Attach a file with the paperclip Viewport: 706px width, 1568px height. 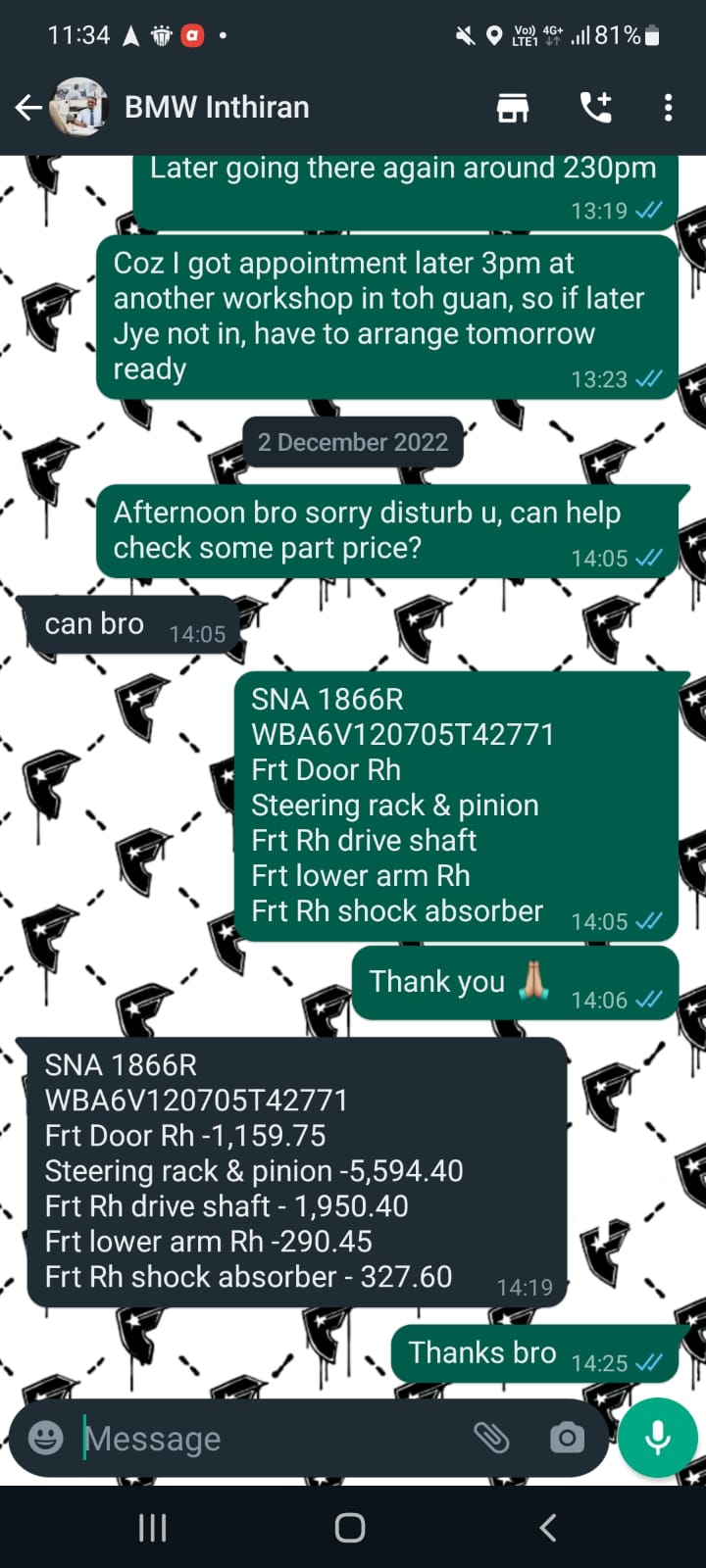tap(491, 1438)
